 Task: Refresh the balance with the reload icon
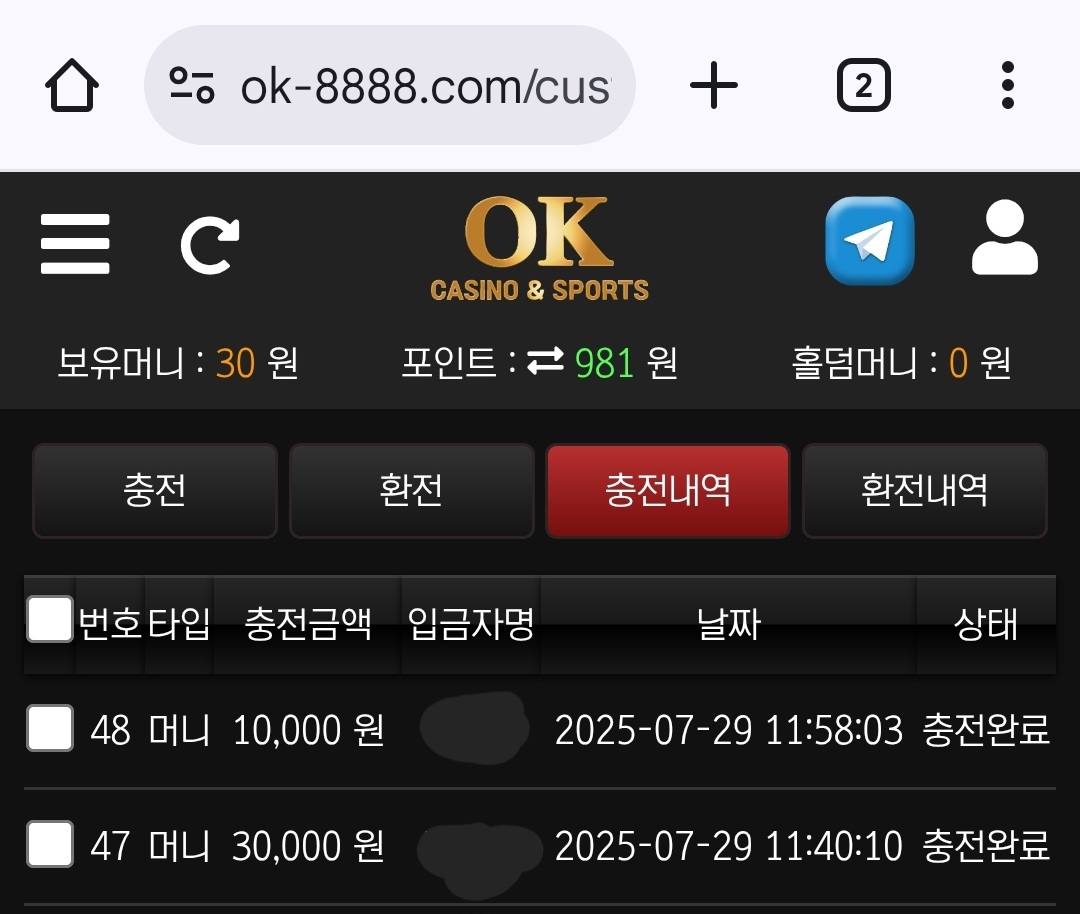click(x=210, y=245)
